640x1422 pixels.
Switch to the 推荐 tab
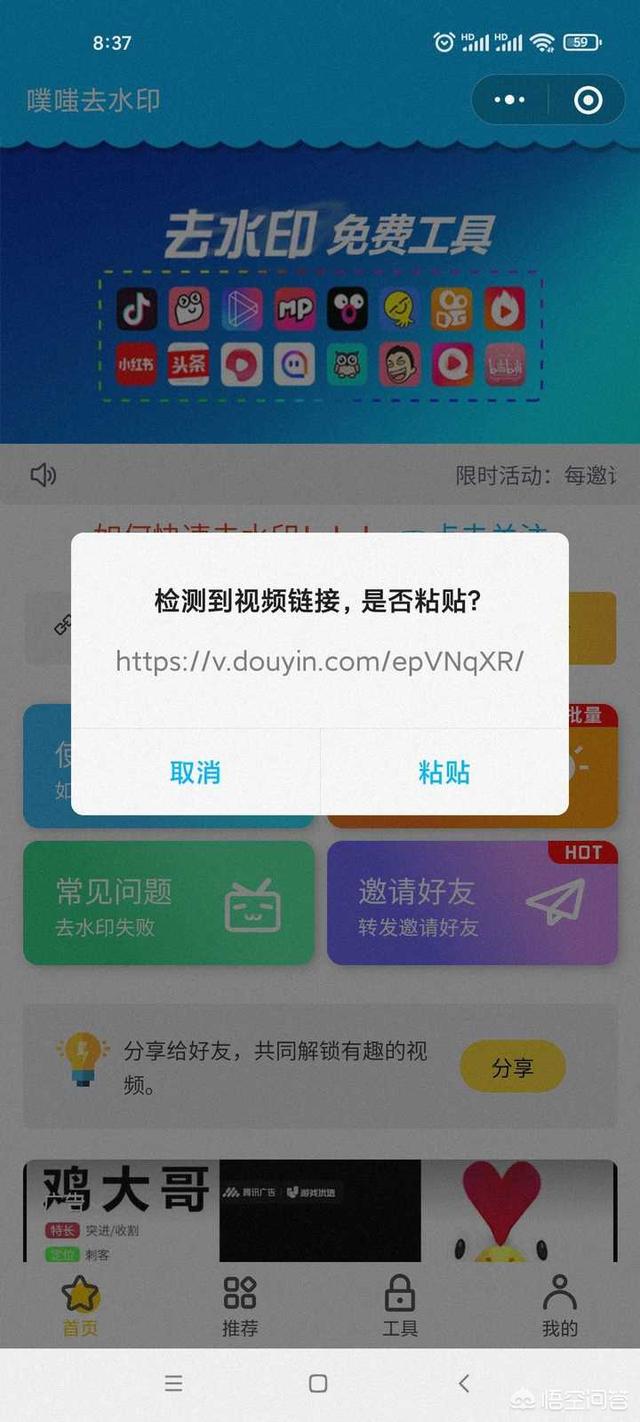pos(240,1306)
